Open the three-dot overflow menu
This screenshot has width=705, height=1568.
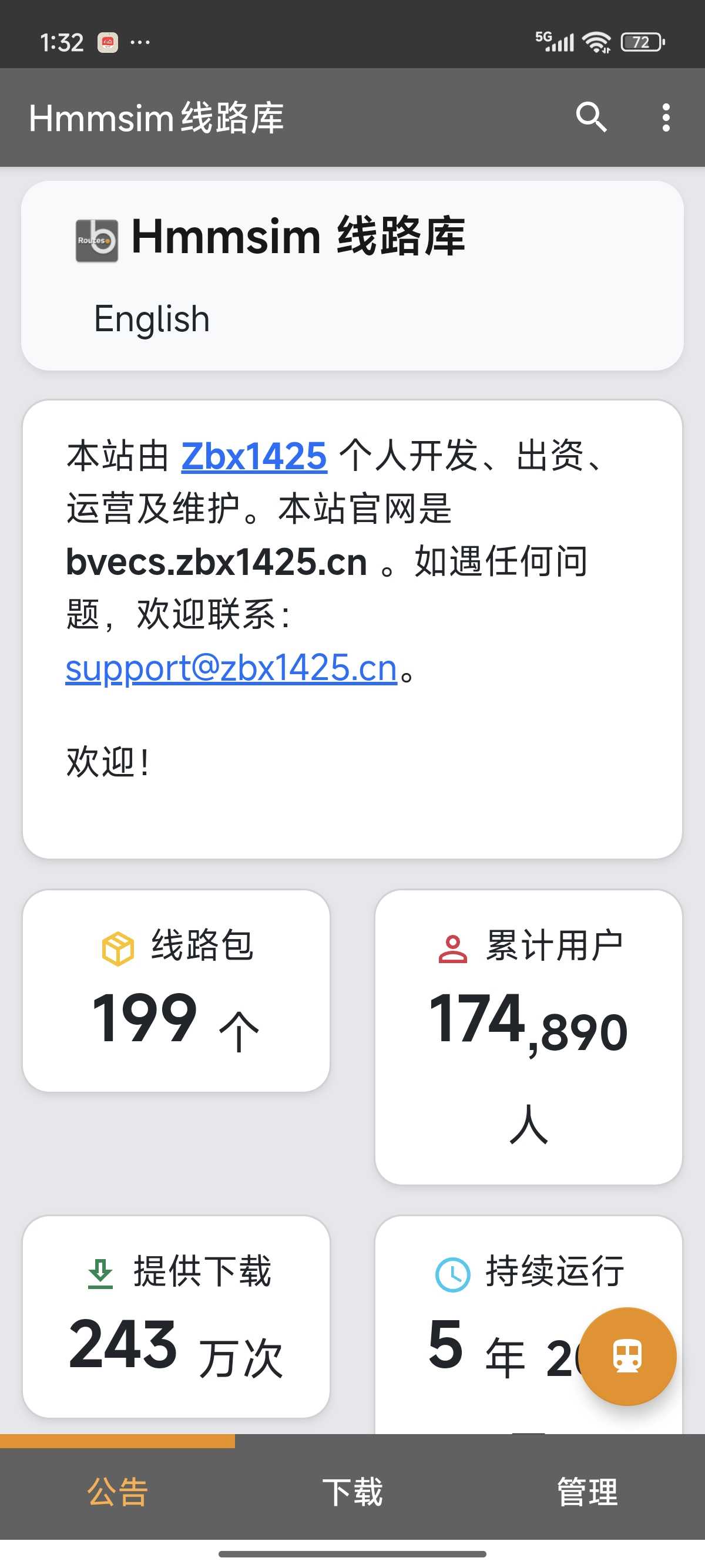pos(666,117)
